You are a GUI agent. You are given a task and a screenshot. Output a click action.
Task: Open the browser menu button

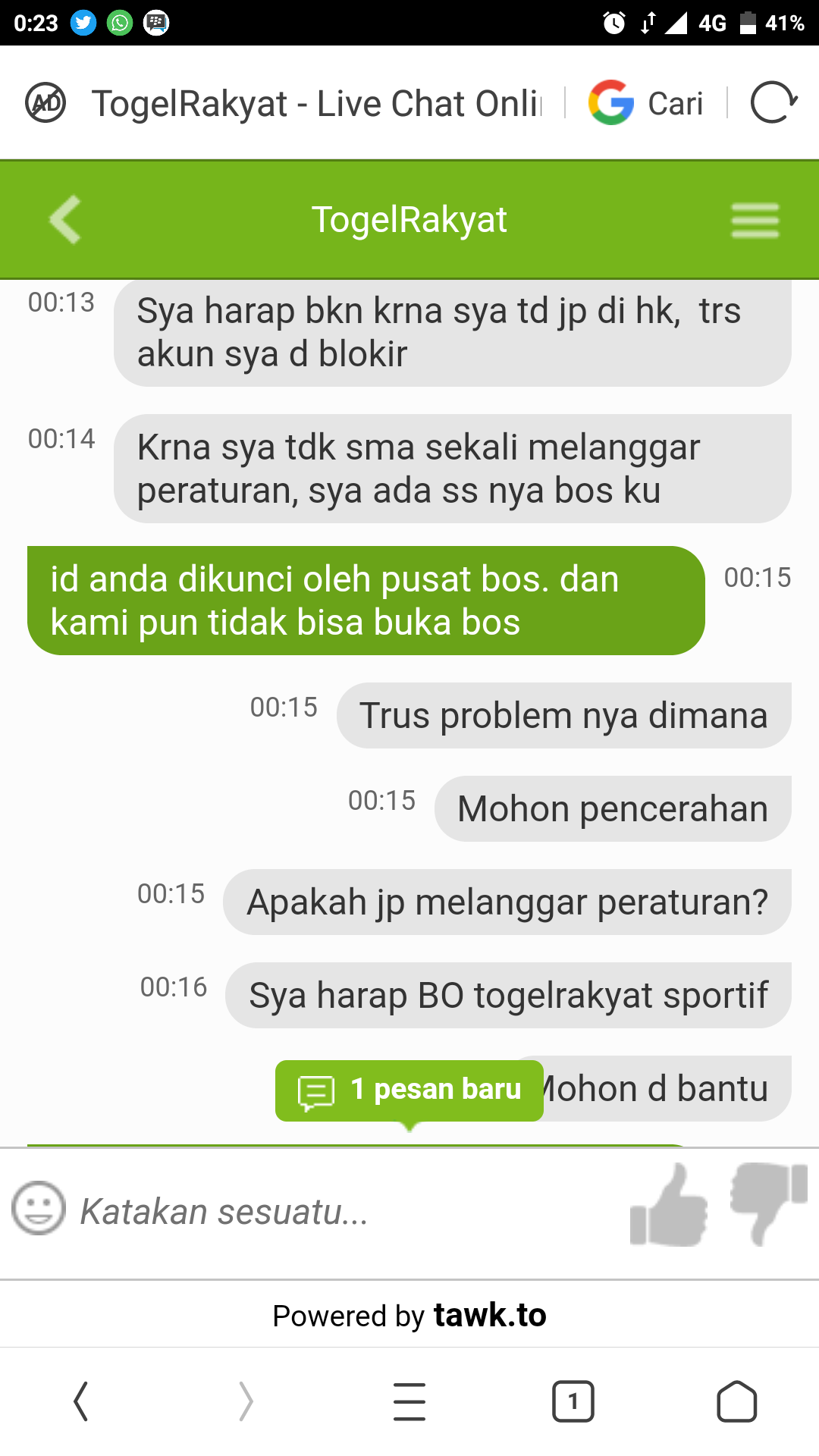click(x=409, y=1401)
